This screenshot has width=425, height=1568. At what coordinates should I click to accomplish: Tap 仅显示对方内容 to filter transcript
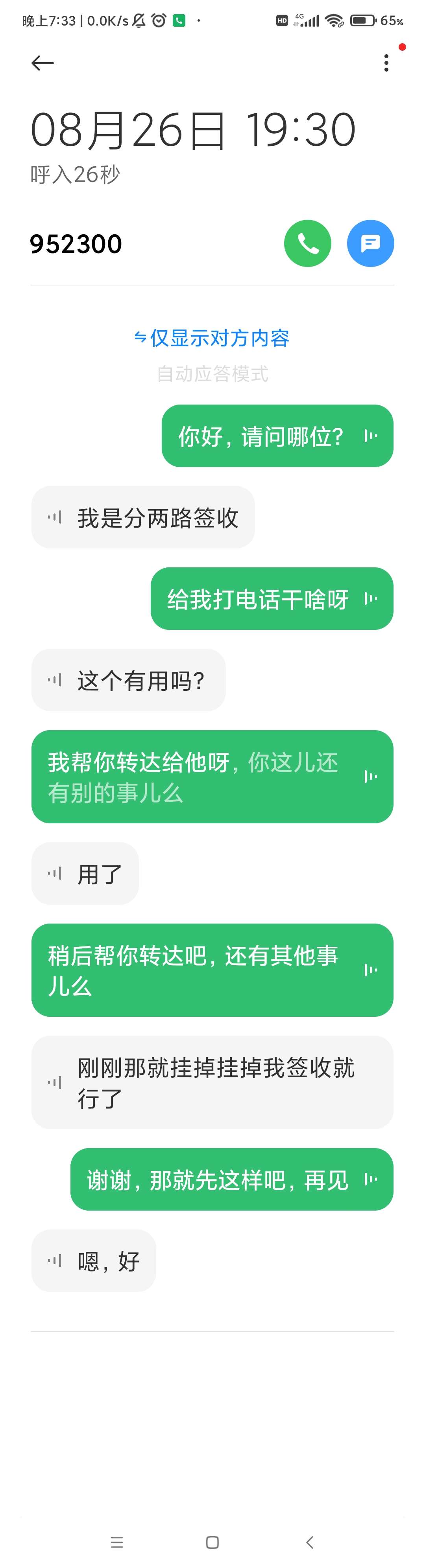pos(212,338)
